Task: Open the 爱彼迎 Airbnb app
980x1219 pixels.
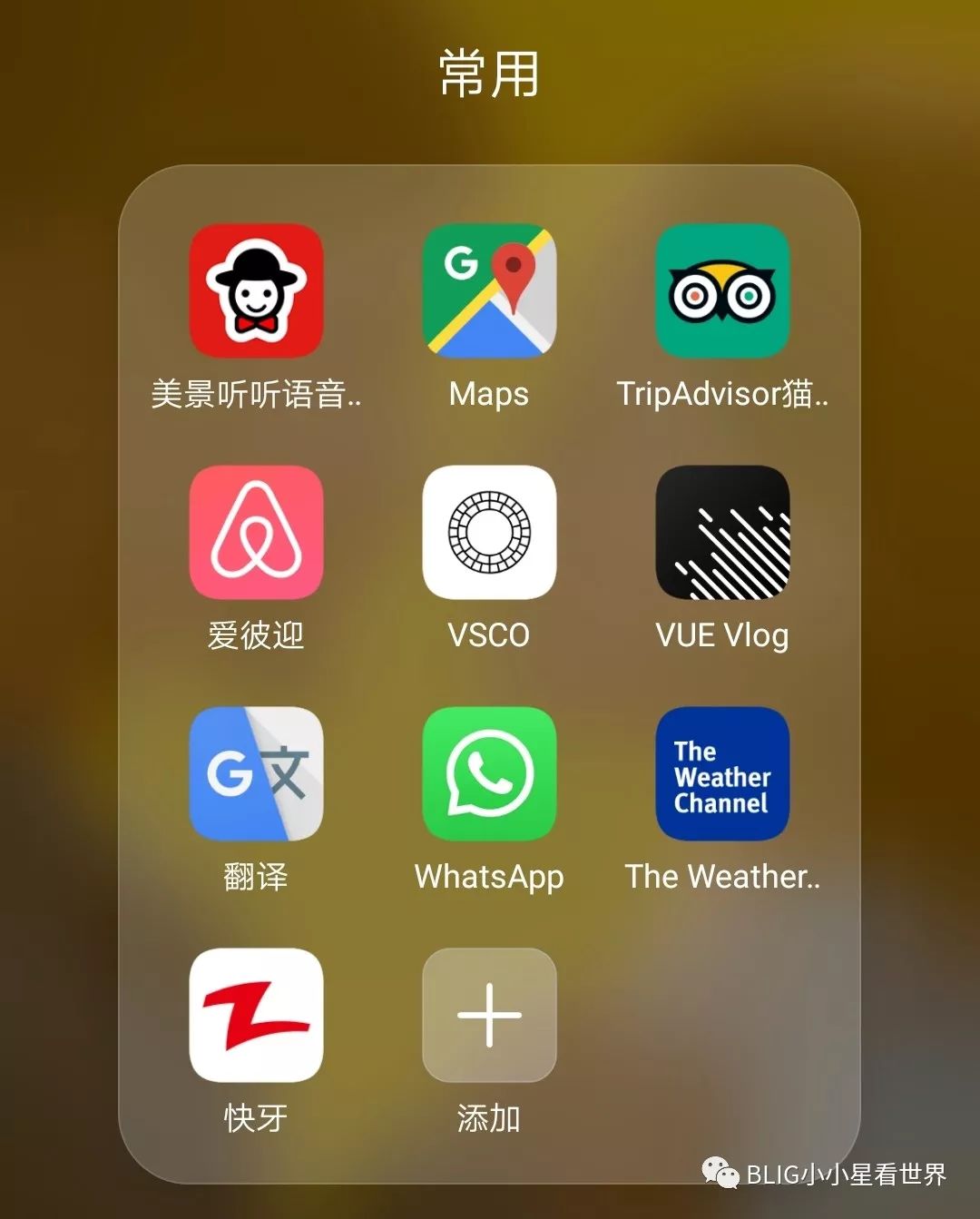Action: pos(256,533)
